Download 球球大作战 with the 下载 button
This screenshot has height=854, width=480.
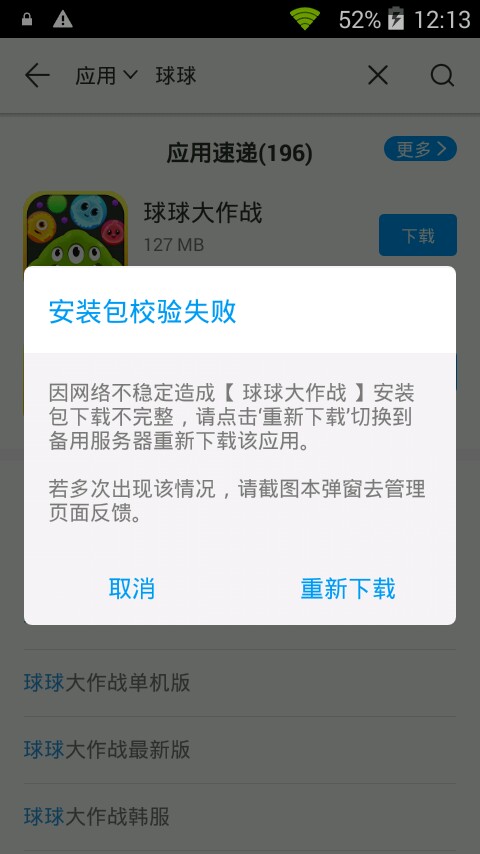[418, 235]
